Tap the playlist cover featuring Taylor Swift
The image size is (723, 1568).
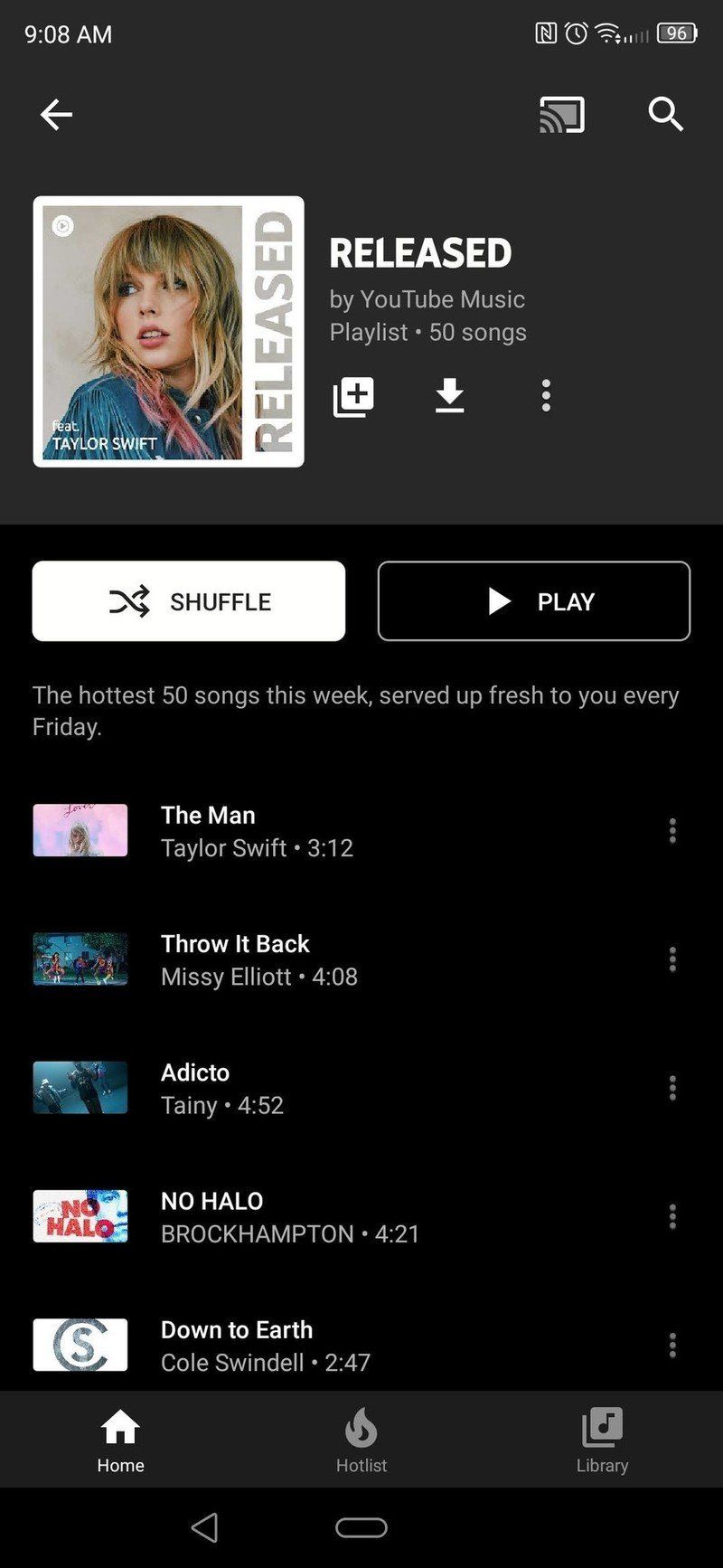point(170,331)
